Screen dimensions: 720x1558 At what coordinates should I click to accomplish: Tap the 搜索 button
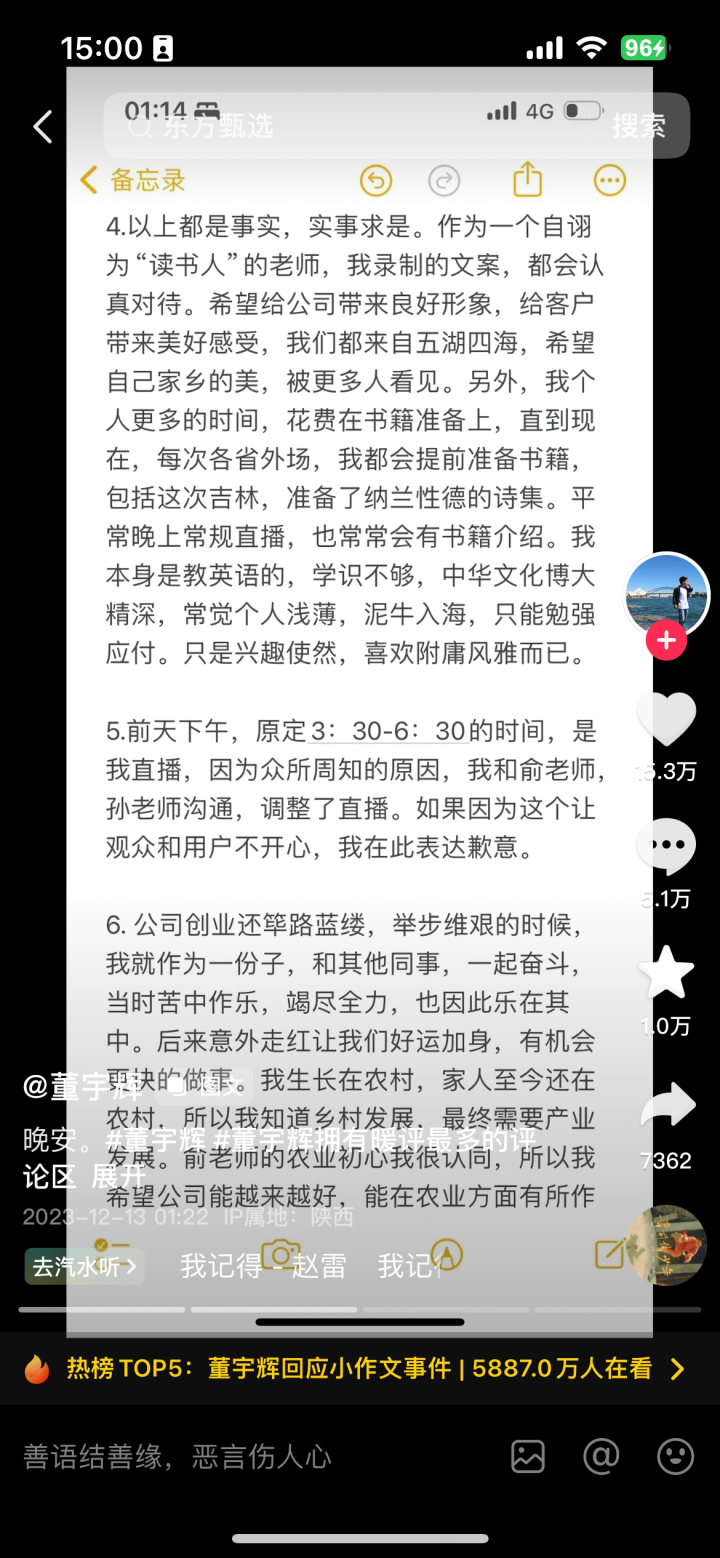coord(638,126)
